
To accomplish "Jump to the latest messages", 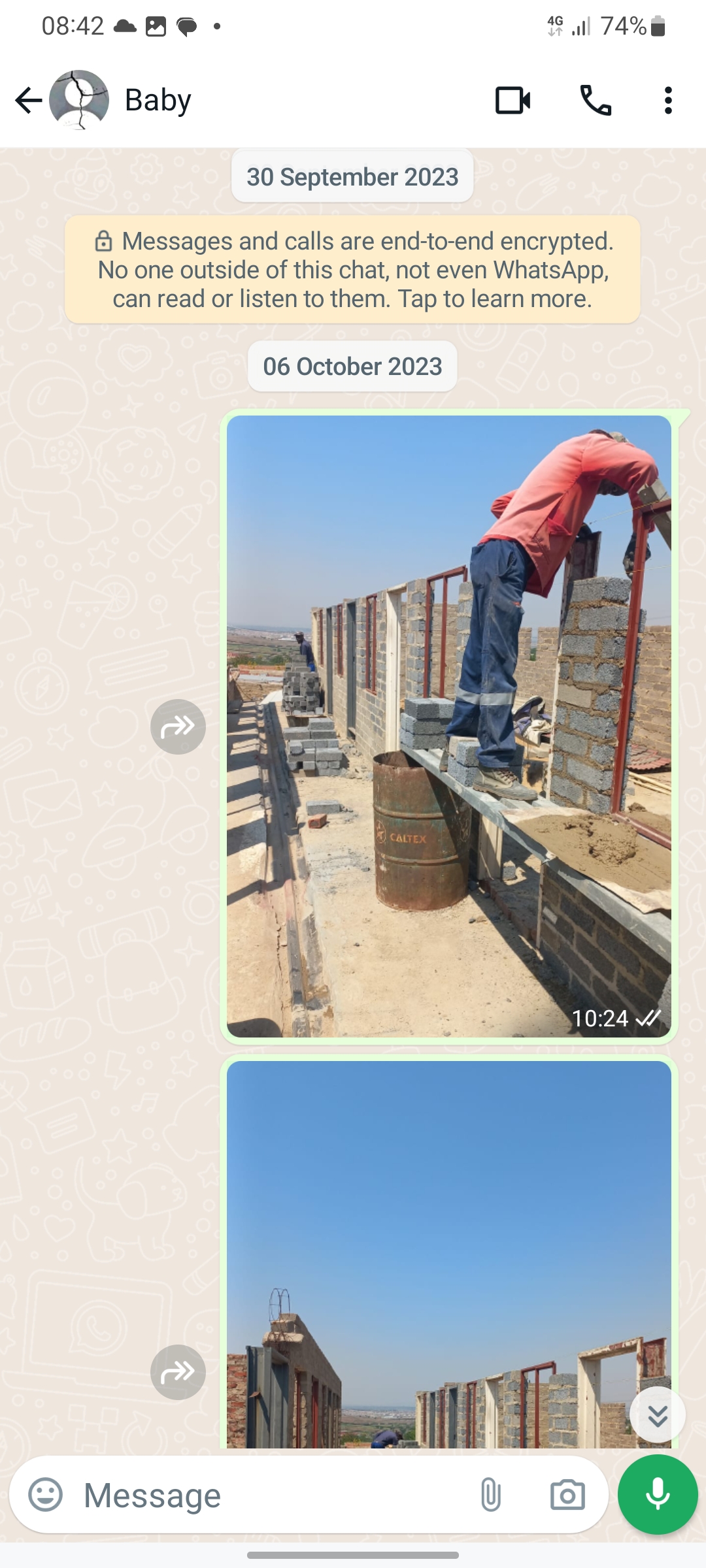I will 657,1415.
